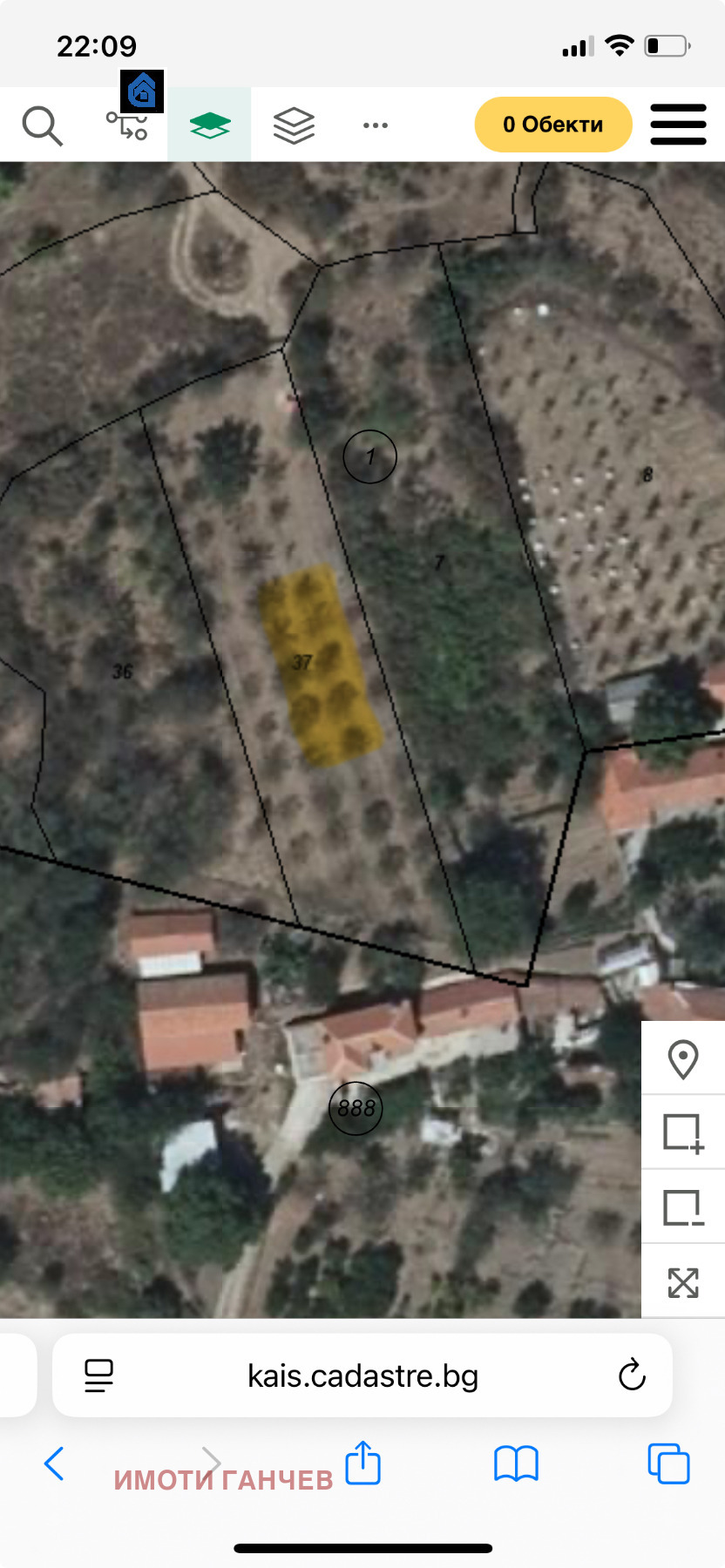Open the Safari page settings icon
Image resolution: width=725 pixels, height=1568 pixels.
coord(98,1375)
